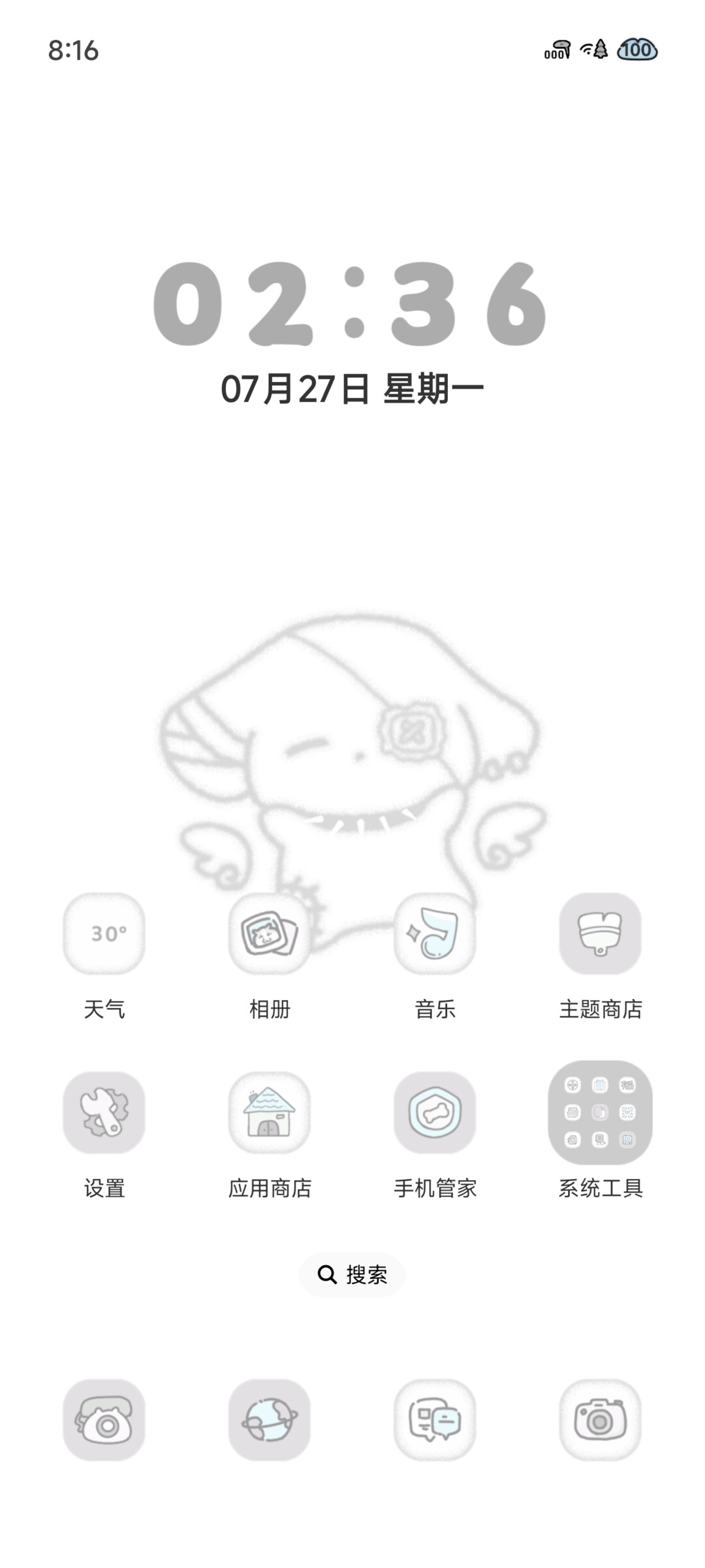This screenshot has width=705, height=1568.
Task: Tap the 搜索 search pill
Action: click(352, 1274)
